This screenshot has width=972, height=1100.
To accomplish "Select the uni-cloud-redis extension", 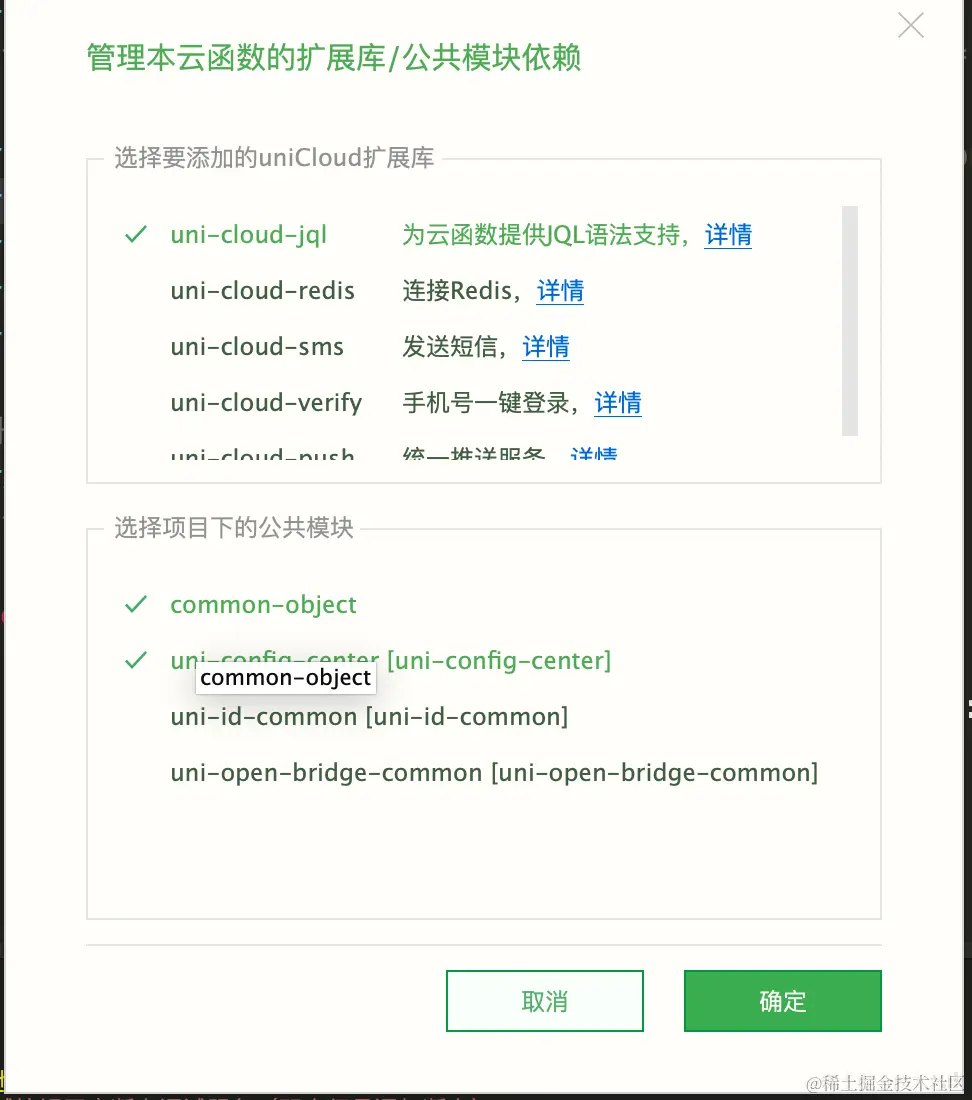I will pyautogui.click(x=262, y=291).
